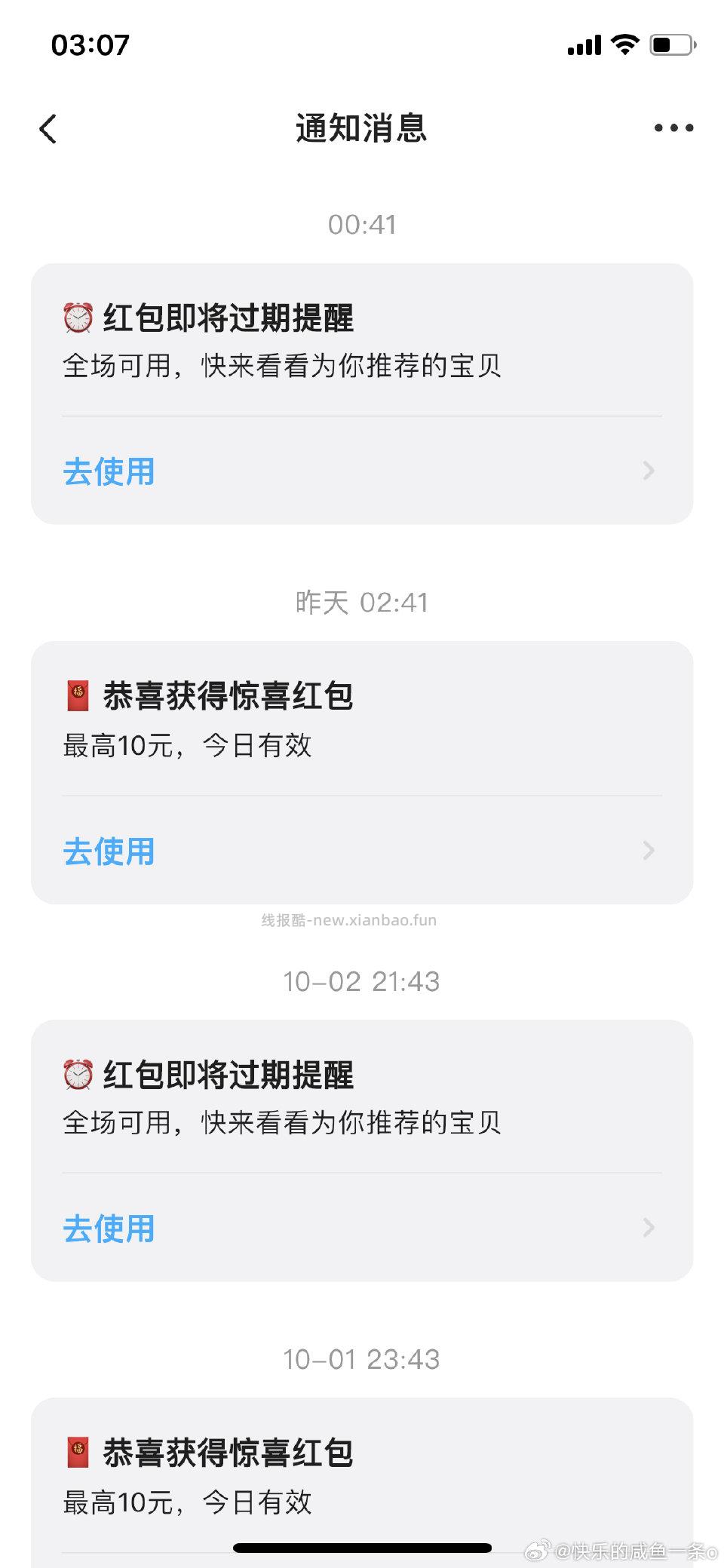Tap 去使用 in the 10-02 red packet reminder
Viewport: 724px width, 1568px height.
click(x=108, y=1229)
